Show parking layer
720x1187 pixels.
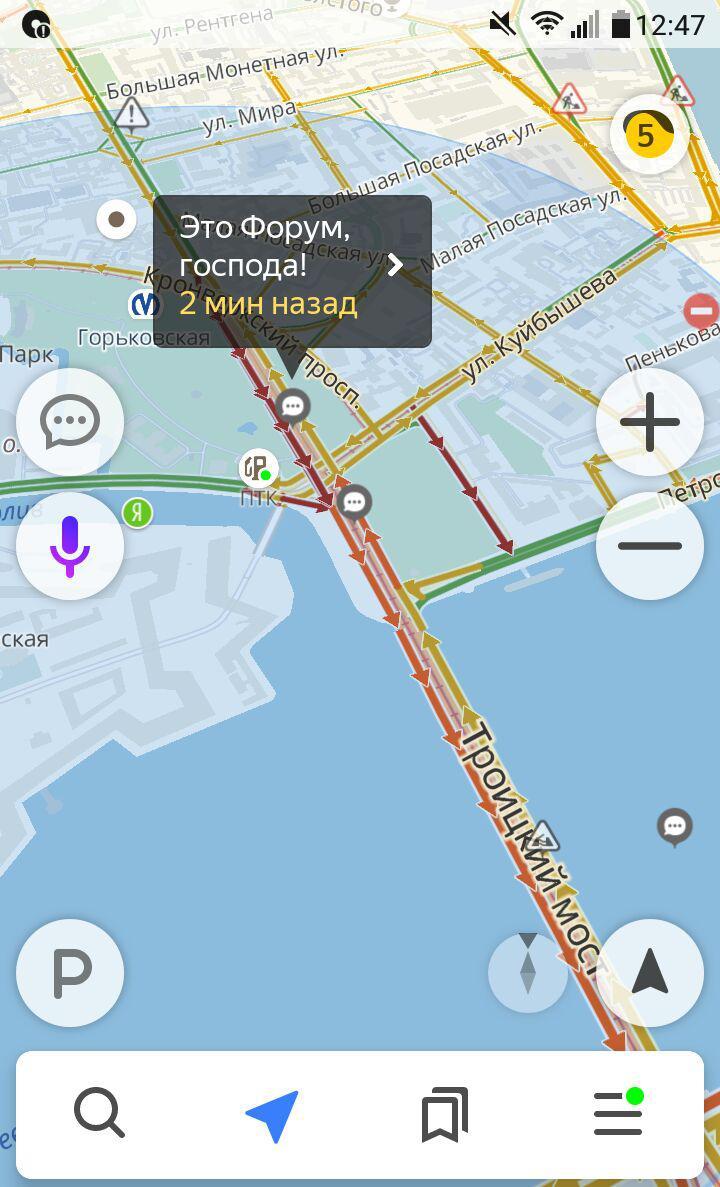click(x=70, y=973)
